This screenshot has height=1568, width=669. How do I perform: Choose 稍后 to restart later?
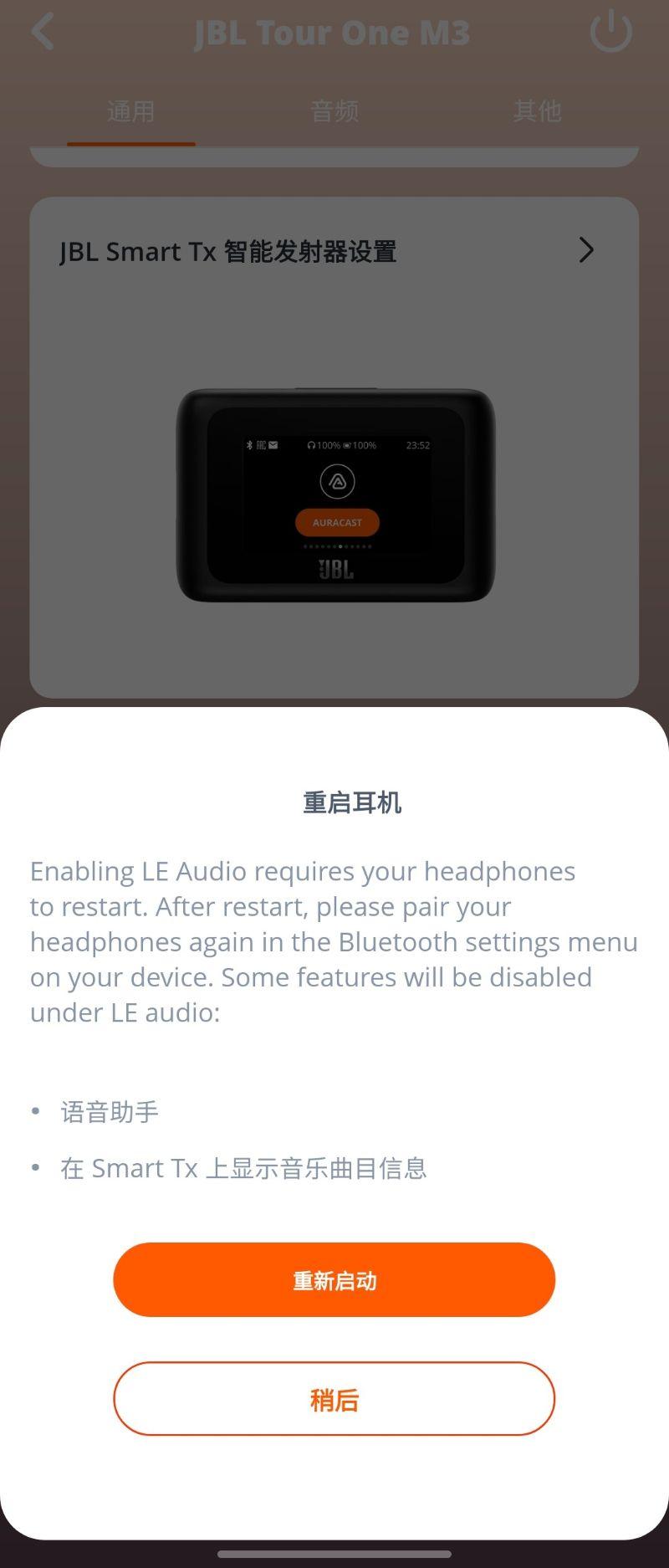coord(334,1398)
